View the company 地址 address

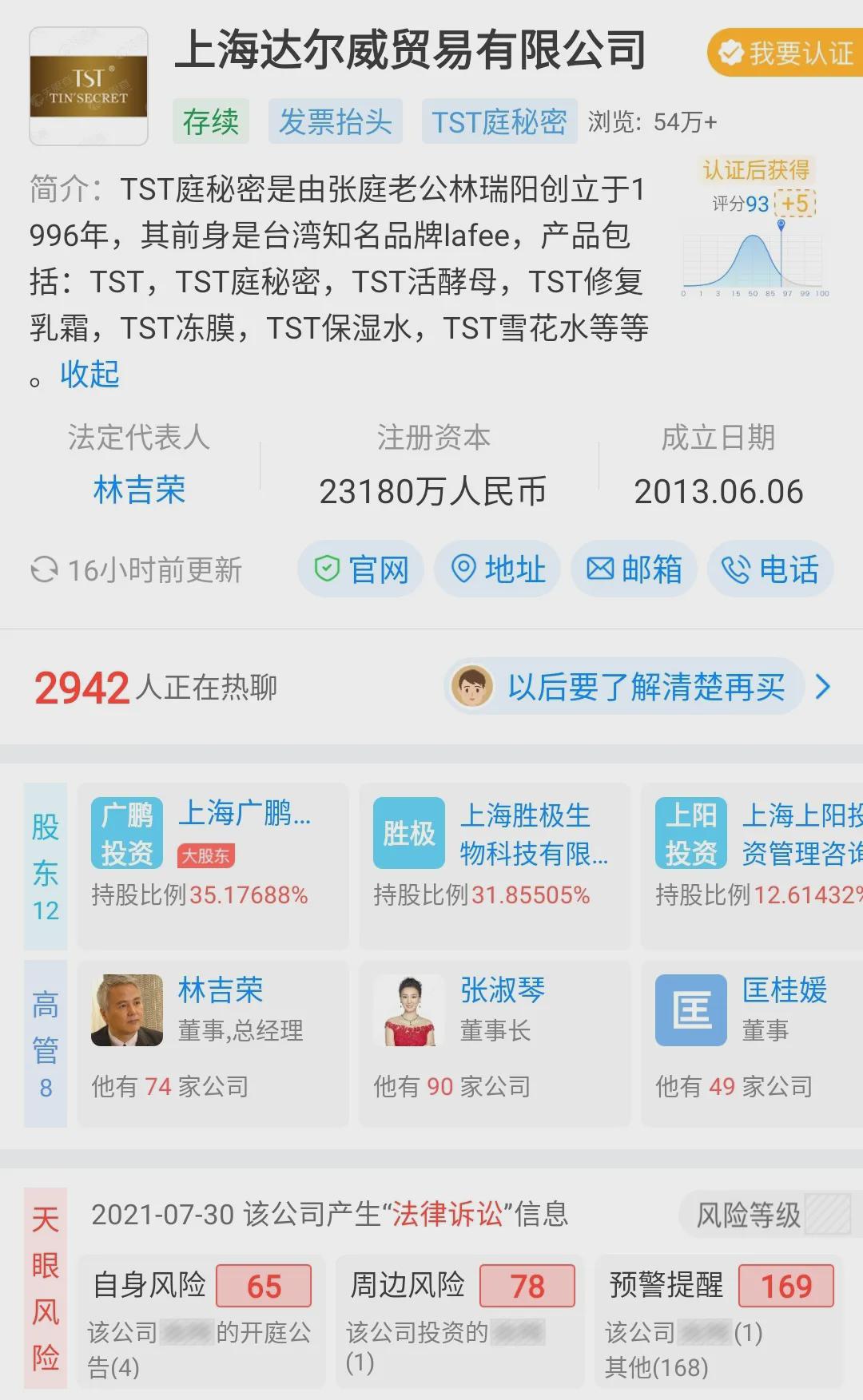point(497,569)
